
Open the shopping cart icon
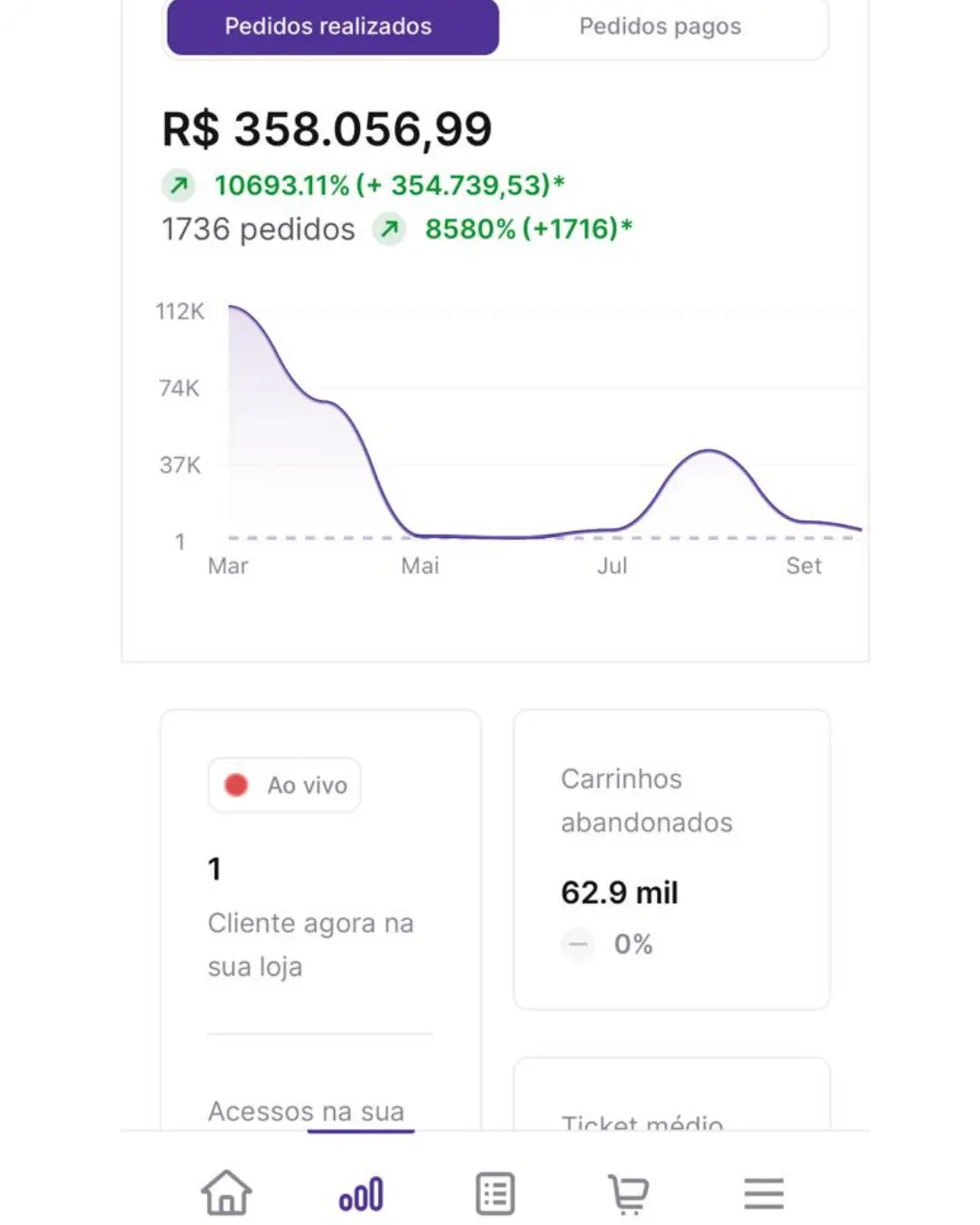[629, 1192]
